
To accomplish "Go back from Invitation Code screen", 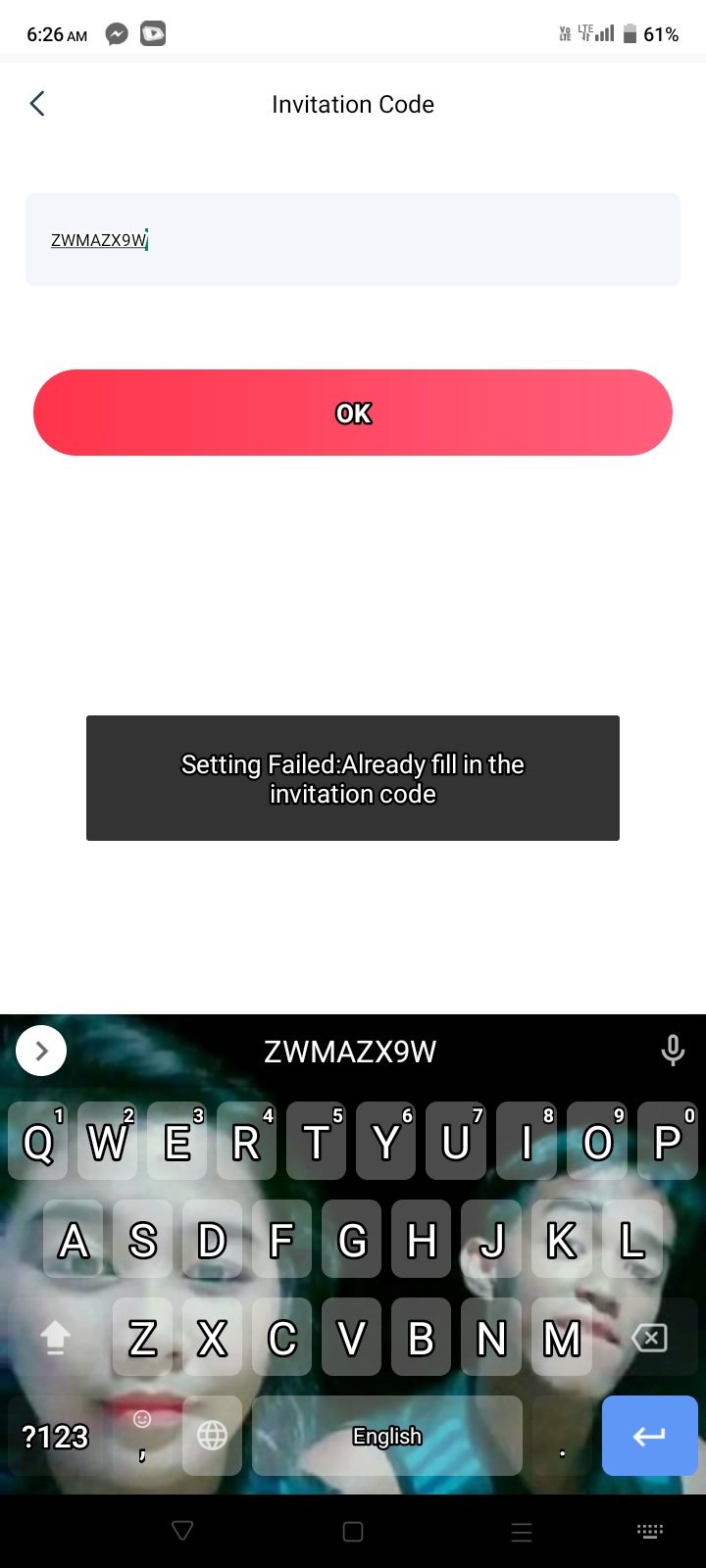I will (x=37, y=104).
